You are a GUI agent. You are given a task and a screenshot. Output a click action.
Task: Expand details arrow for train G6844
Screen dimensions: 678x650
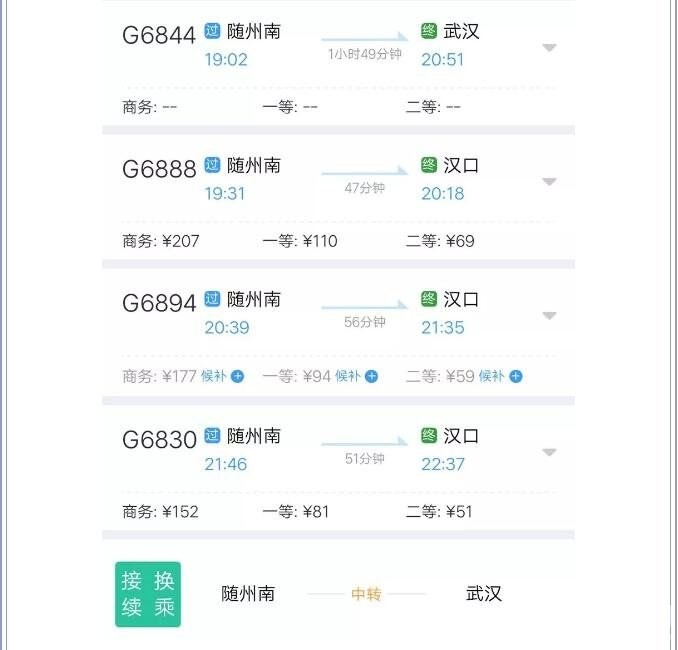548,47
